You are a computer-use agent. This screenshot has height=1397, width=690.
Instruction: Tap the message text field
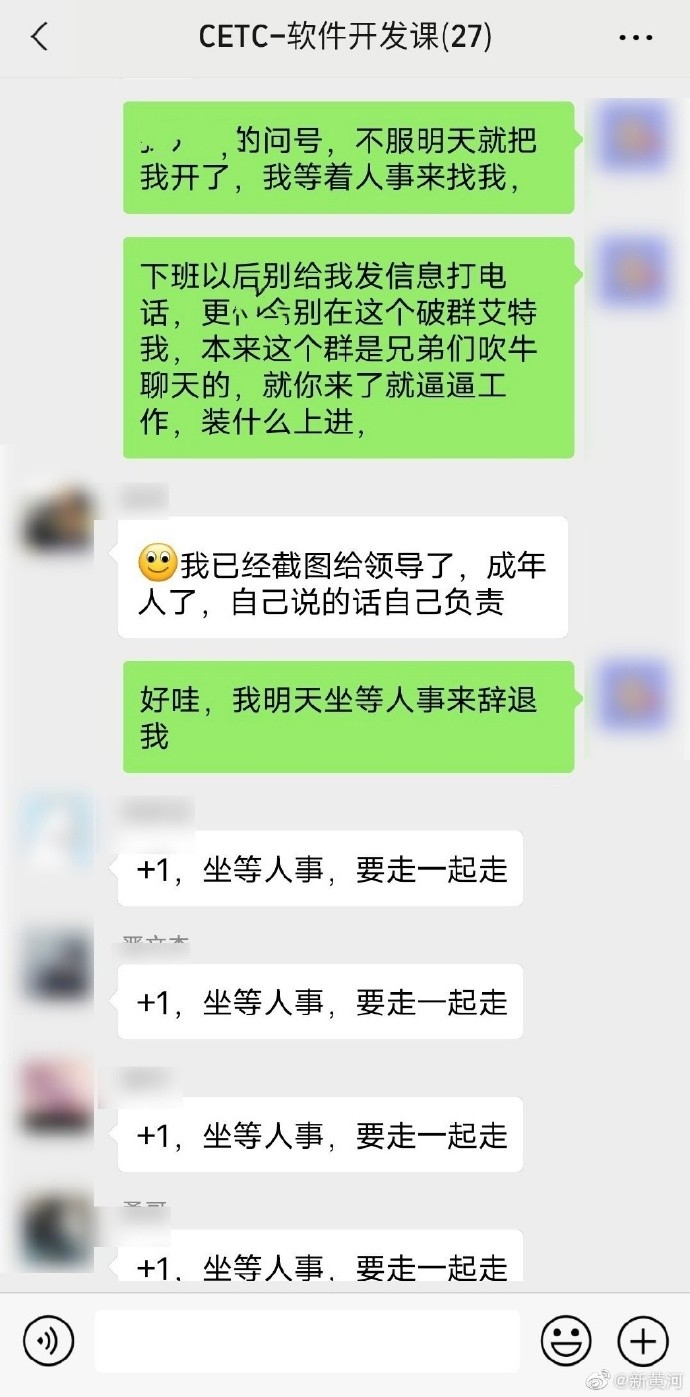pyautogui.click(x=307, y=1341)
